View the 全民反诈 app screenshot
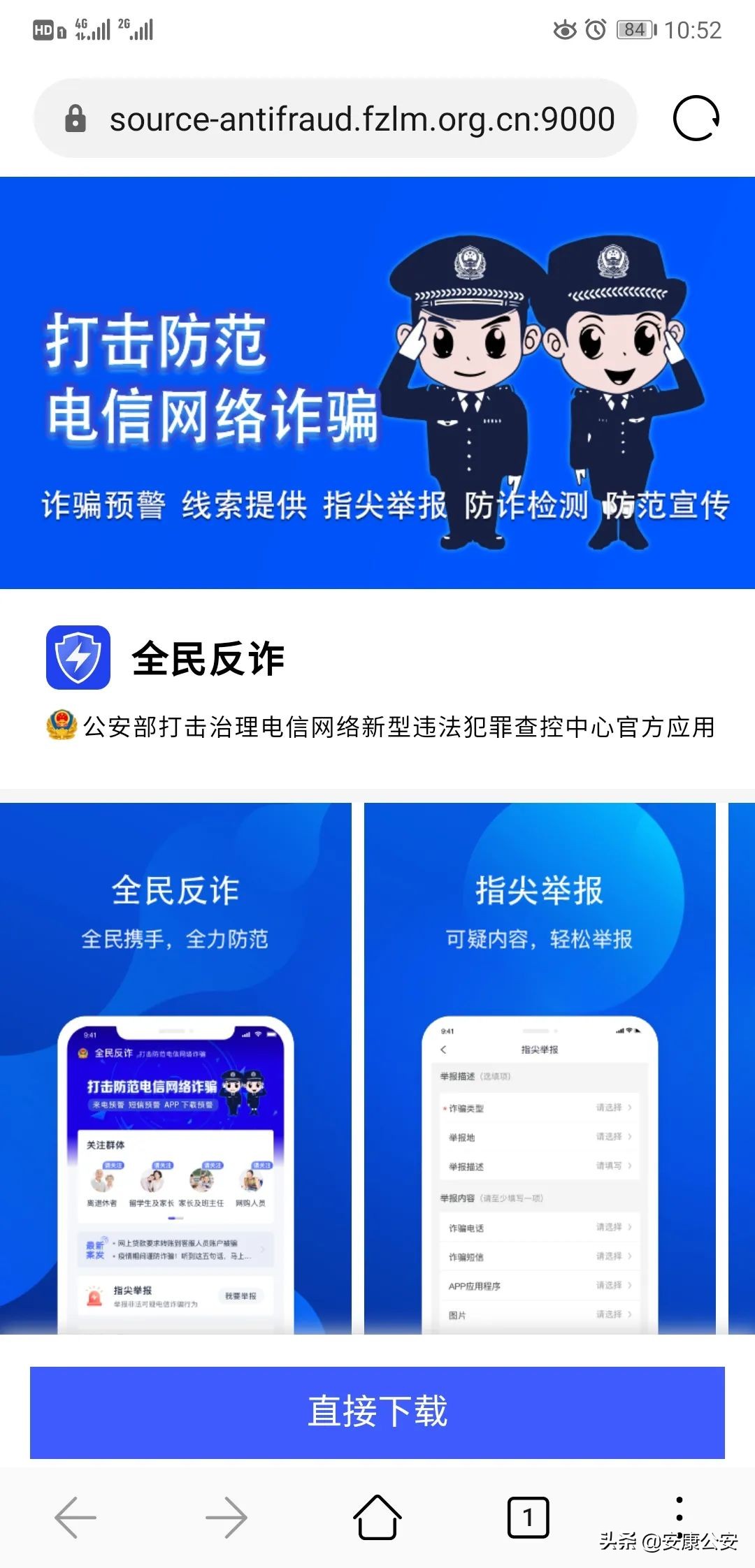Viewport: 755px width, 1568px height. 175,1069
